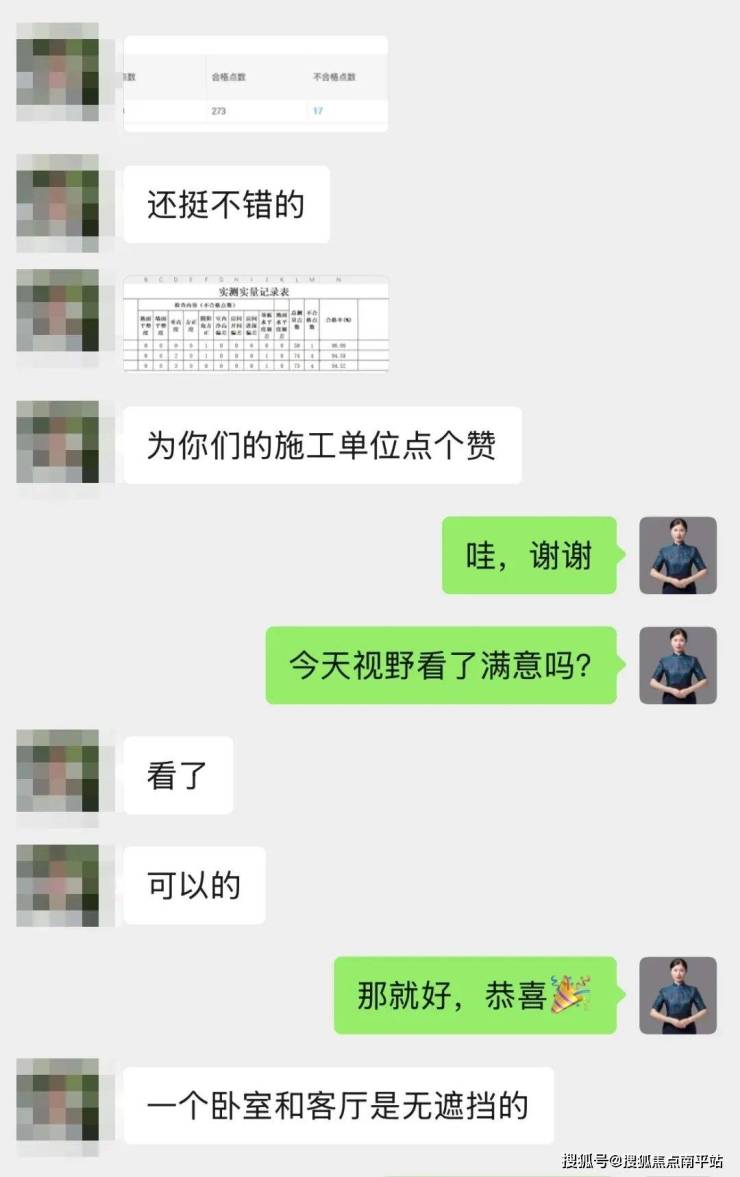Open sender profile next to 那就好，恭喜

click(677, 995)
